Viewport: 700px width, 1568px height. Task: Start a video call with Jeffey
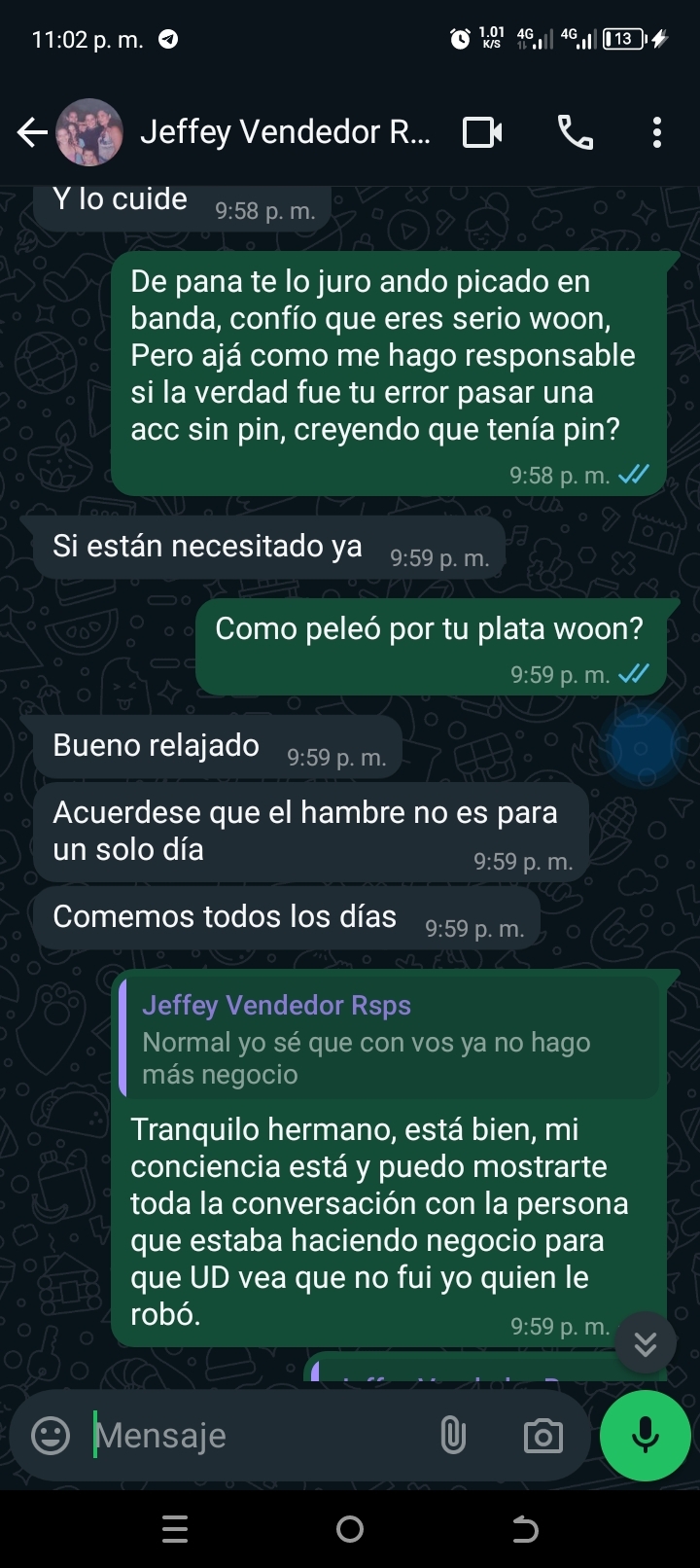click(482, 132)
